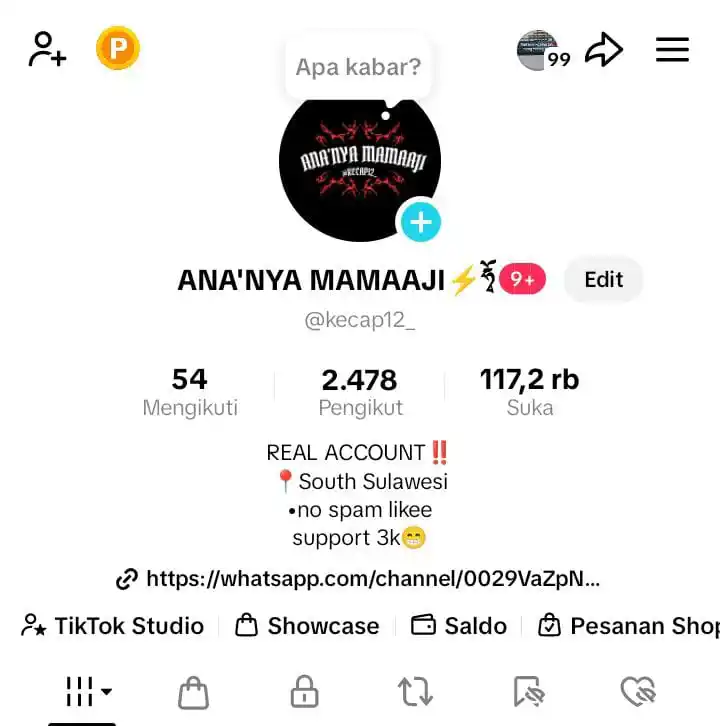This screenshot has width=720, height=726.
Task: Open the sticky notes edits icon
Action: coord(527,690)
